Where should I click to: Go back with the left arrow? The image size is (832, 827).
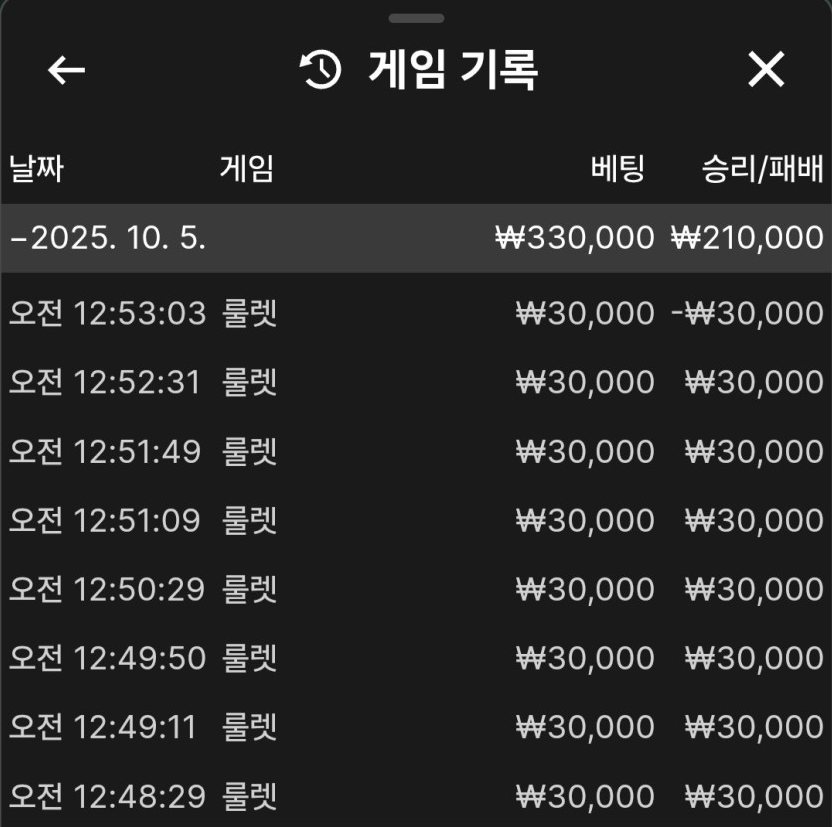coord(67,70)
